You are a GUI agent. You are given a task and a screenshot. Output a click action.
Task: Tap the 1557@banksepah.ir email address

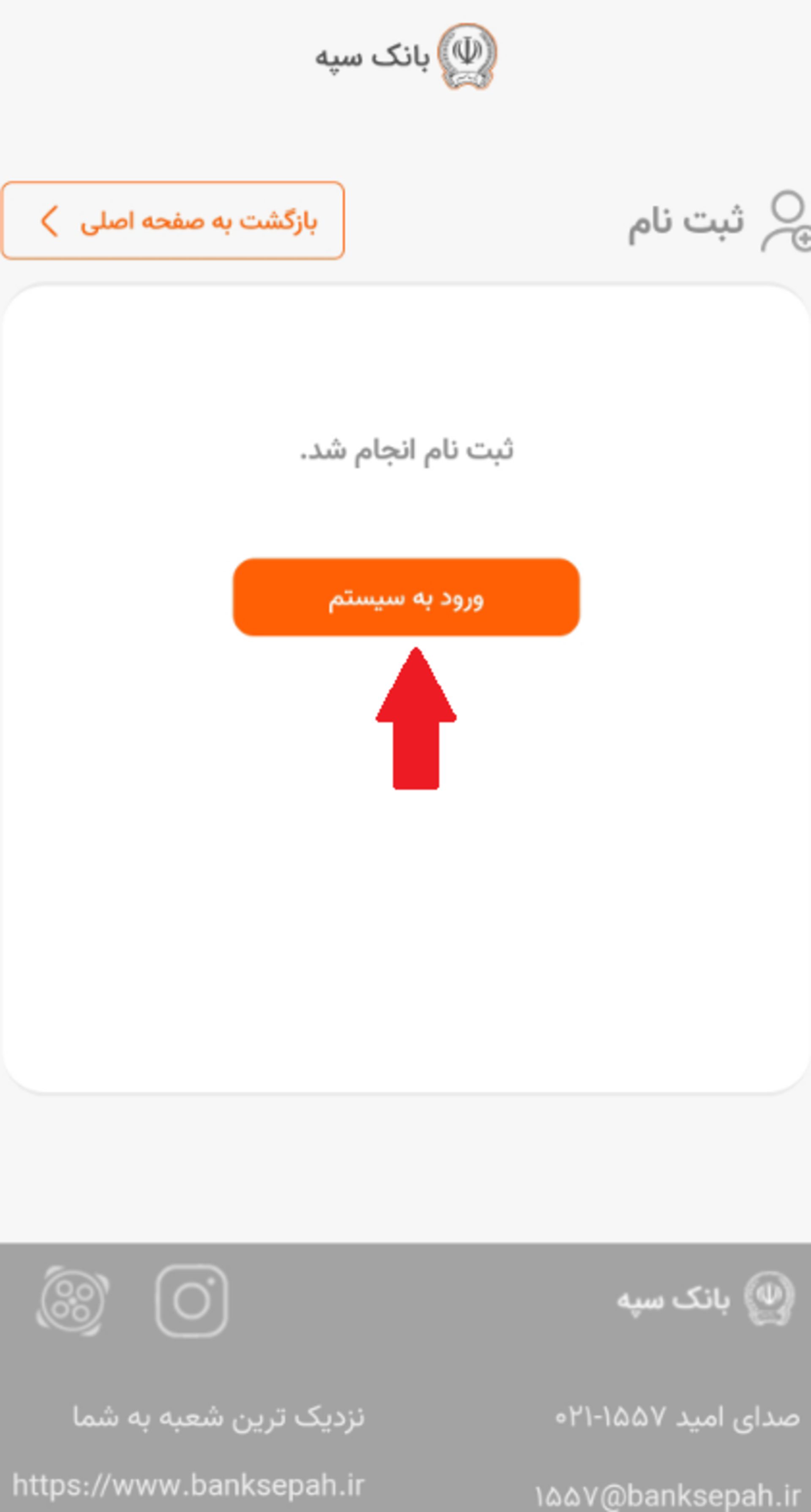point(667,1496)
